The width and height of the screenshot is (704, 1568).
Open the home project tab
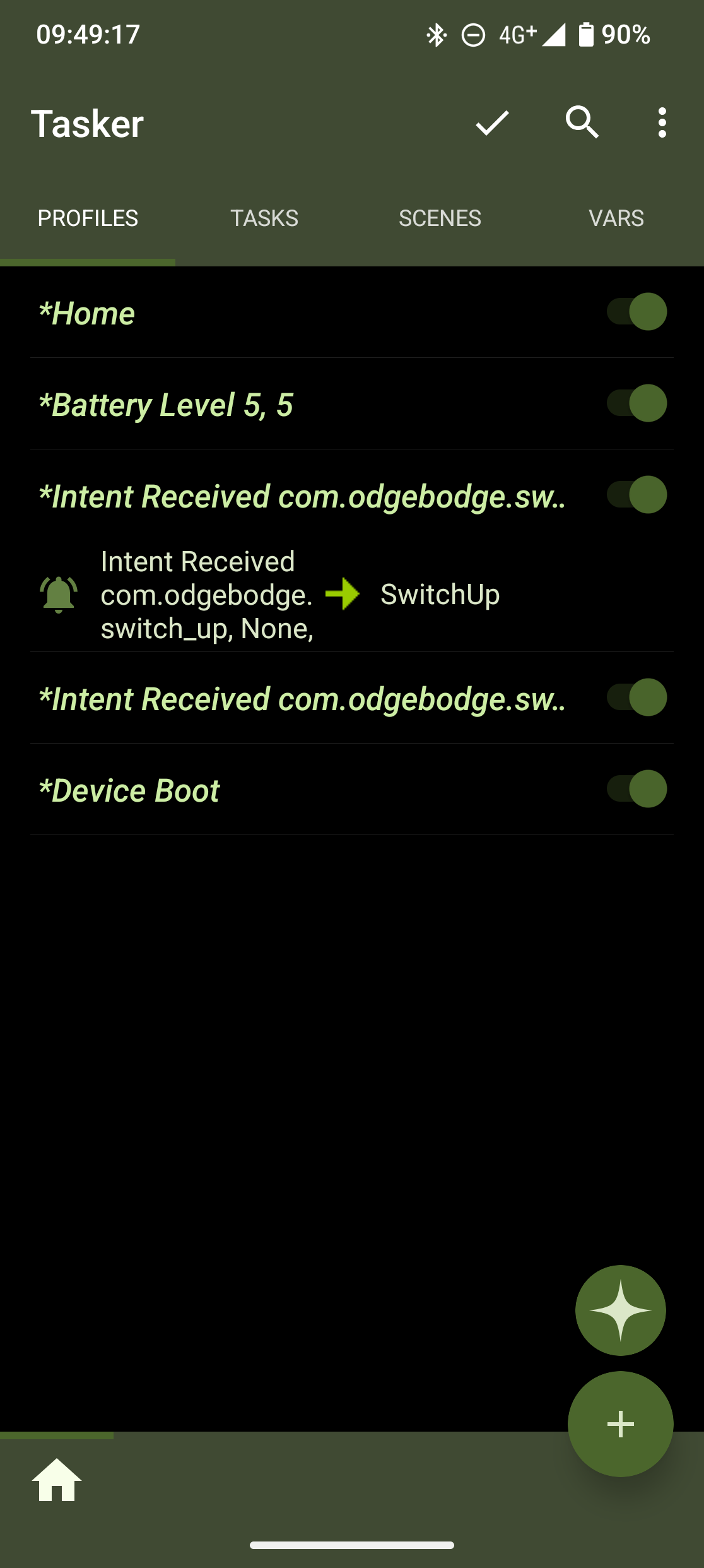pyautogui.click(x=57, y=1480)
